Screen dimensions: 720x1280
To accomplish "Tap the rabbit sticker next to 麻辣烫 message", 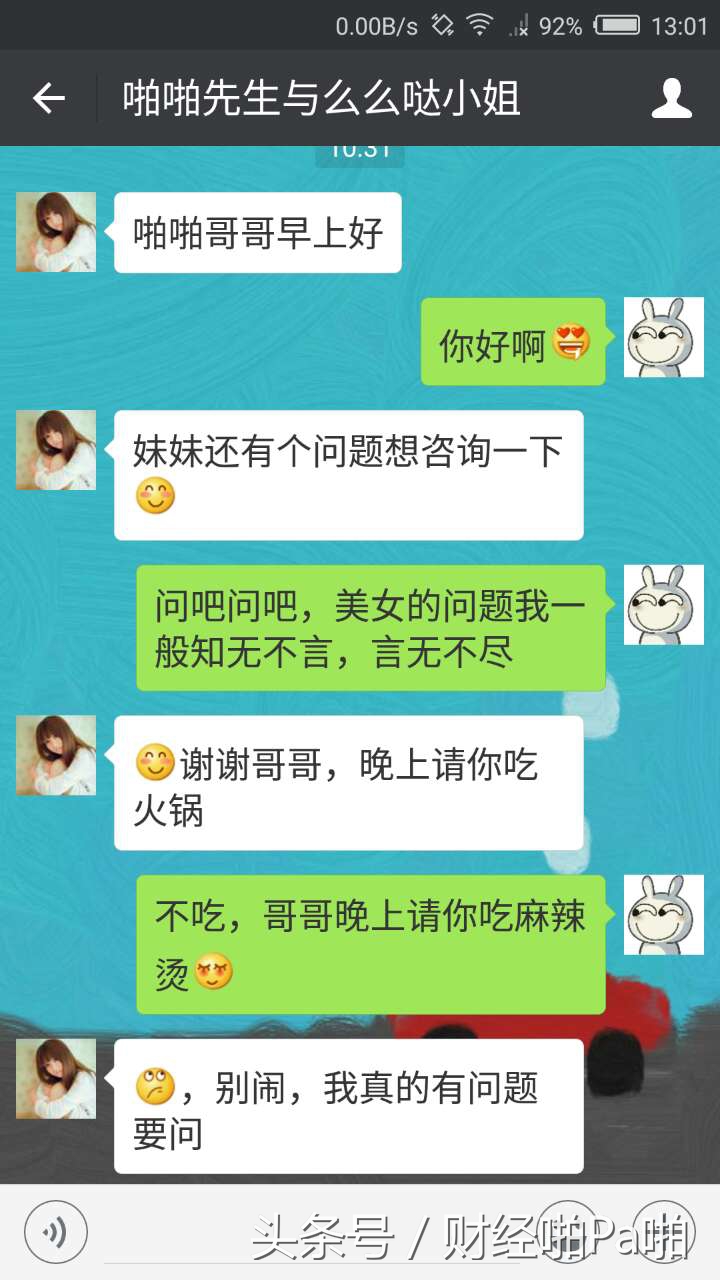I will click(x=665, y=915).
